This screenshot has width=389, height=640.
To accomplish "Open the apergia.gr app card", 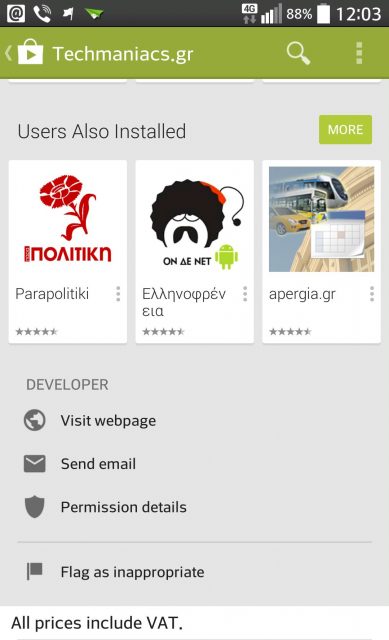I will click(x=322, y=251).
